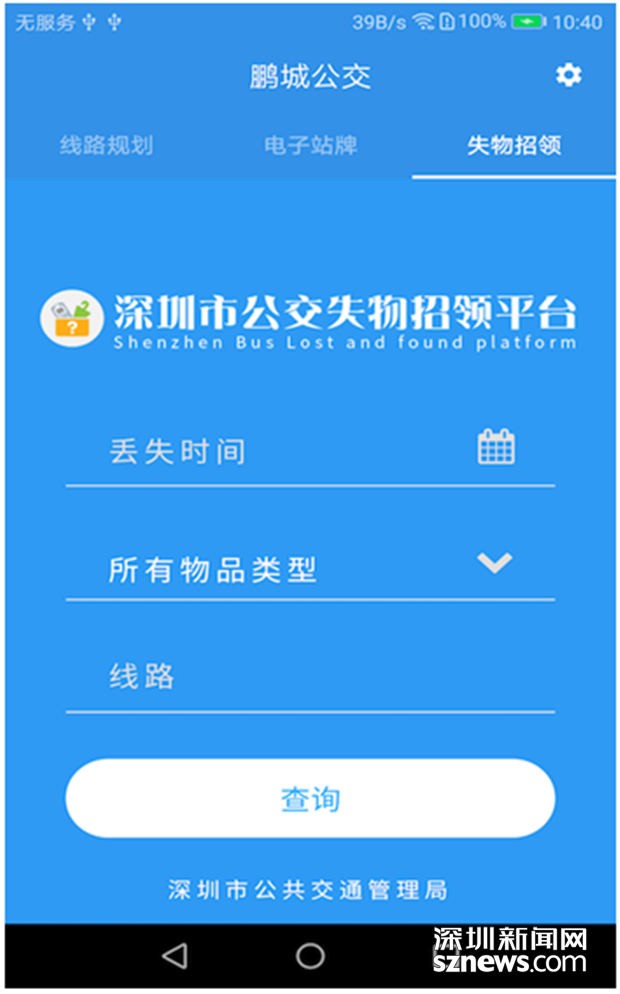Screen dimensions: 620x994
Task: Return to the home screen
Action: pyautogui.click(x=310, y=956)
